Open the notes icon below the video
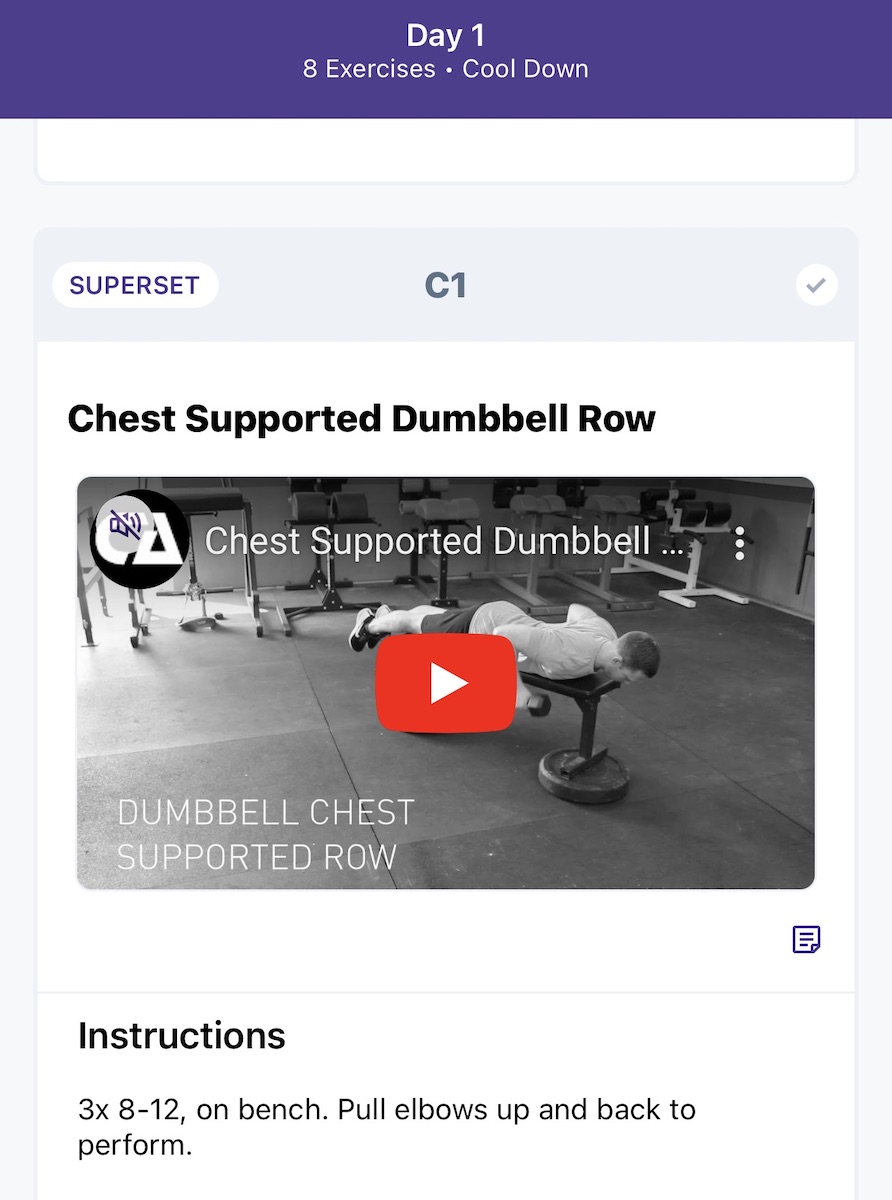 (x=806, y=939)
